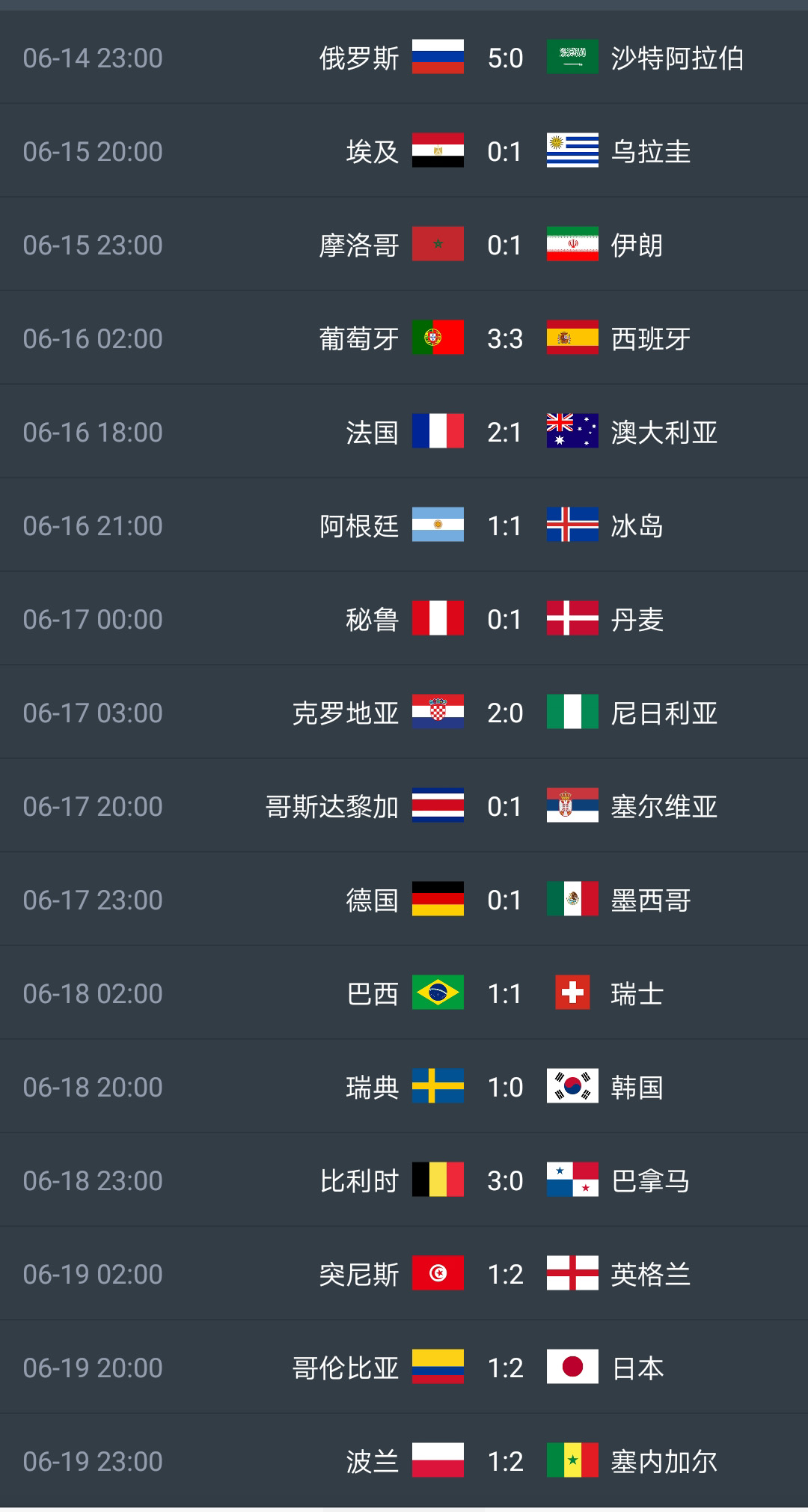
Task: Select the Uruguay flag icon
Action: [x=572, y=151]
